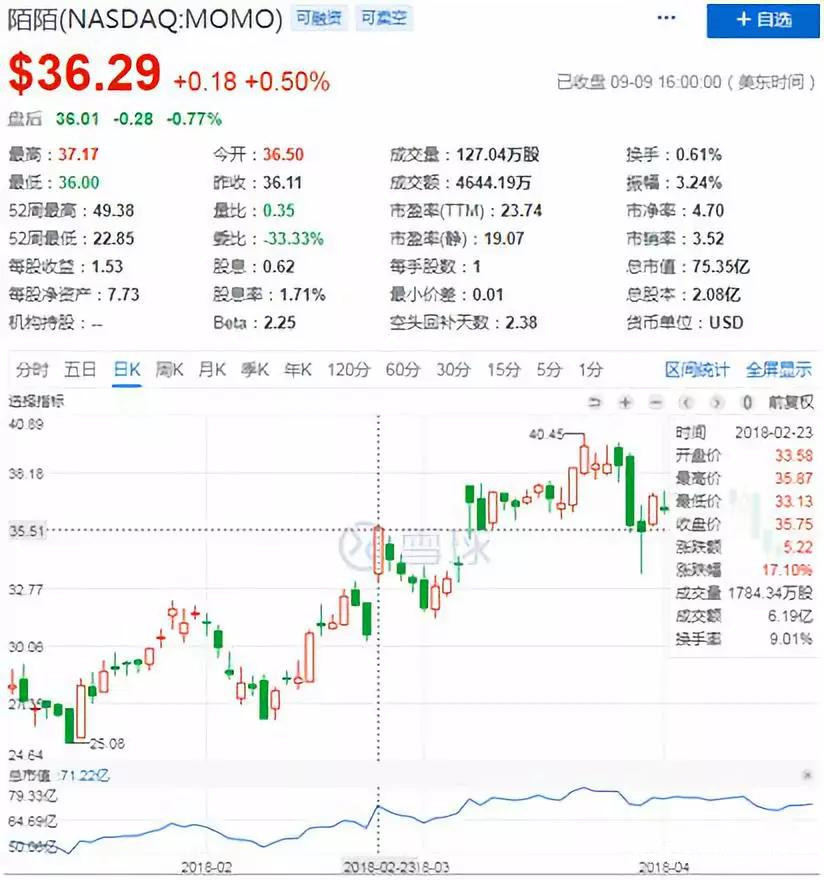Choose the 5分 interval
This screenshot has height=880, width=824.
[x=549, y=370]
